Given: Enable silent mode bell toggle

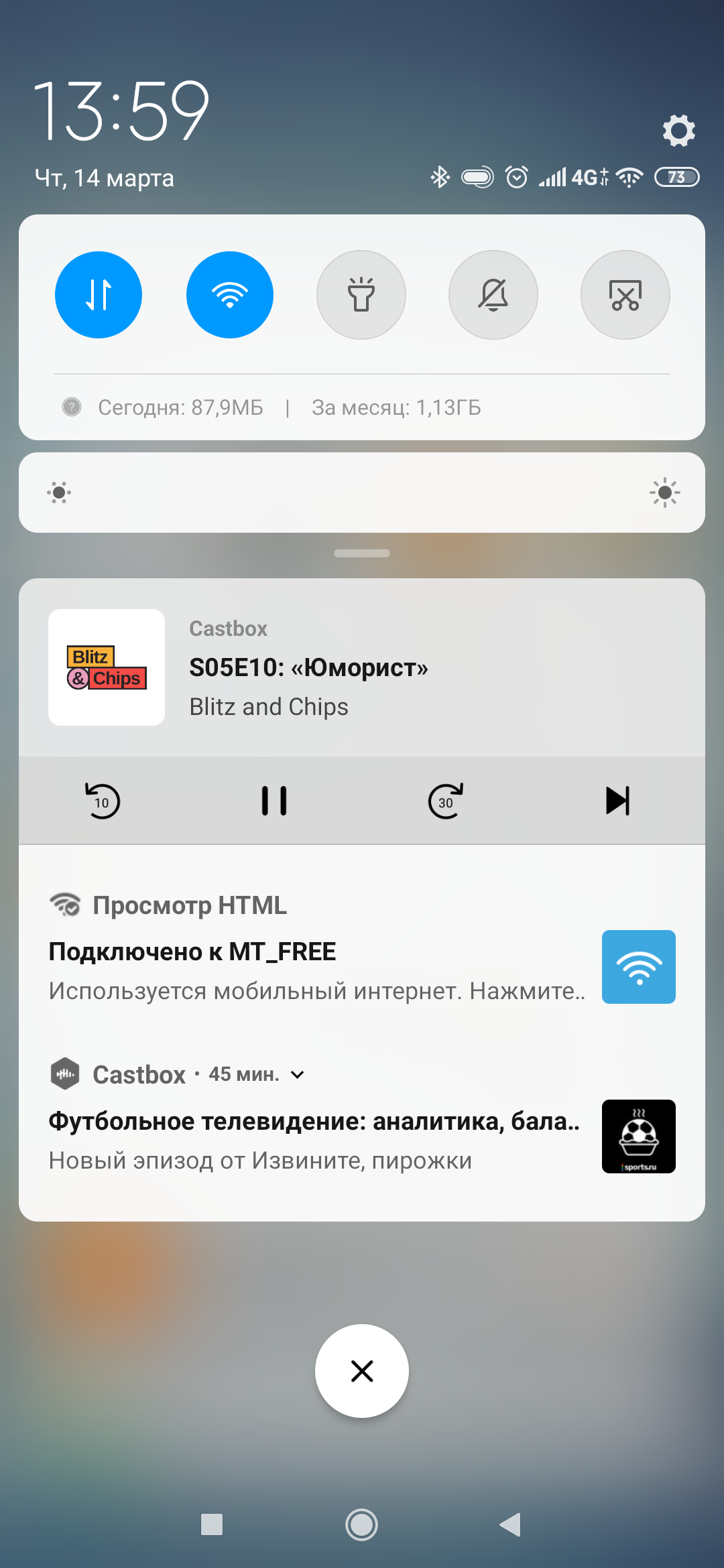Looking at the screenshot, I should tap(493, 295).
